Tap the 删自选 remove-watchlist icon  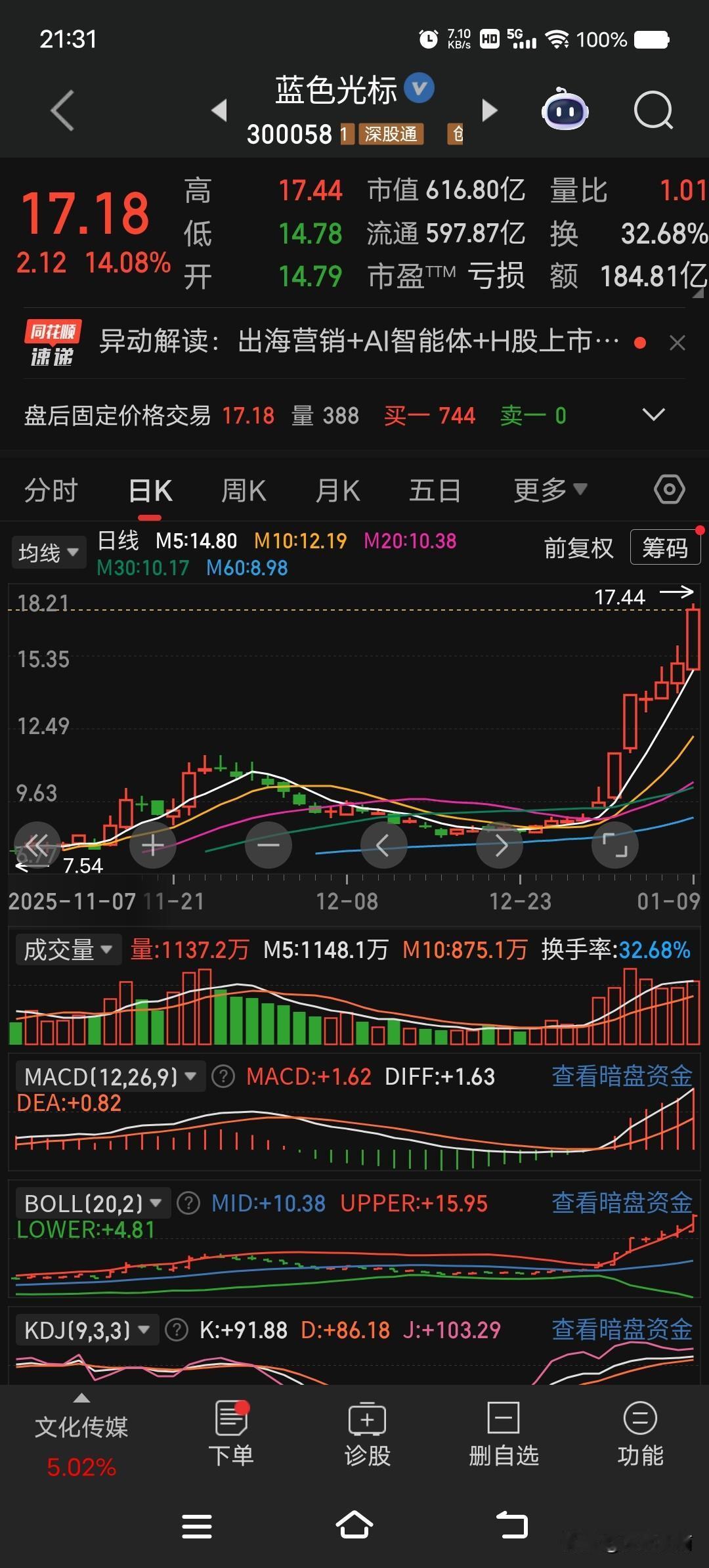[x=501, y=1431]
